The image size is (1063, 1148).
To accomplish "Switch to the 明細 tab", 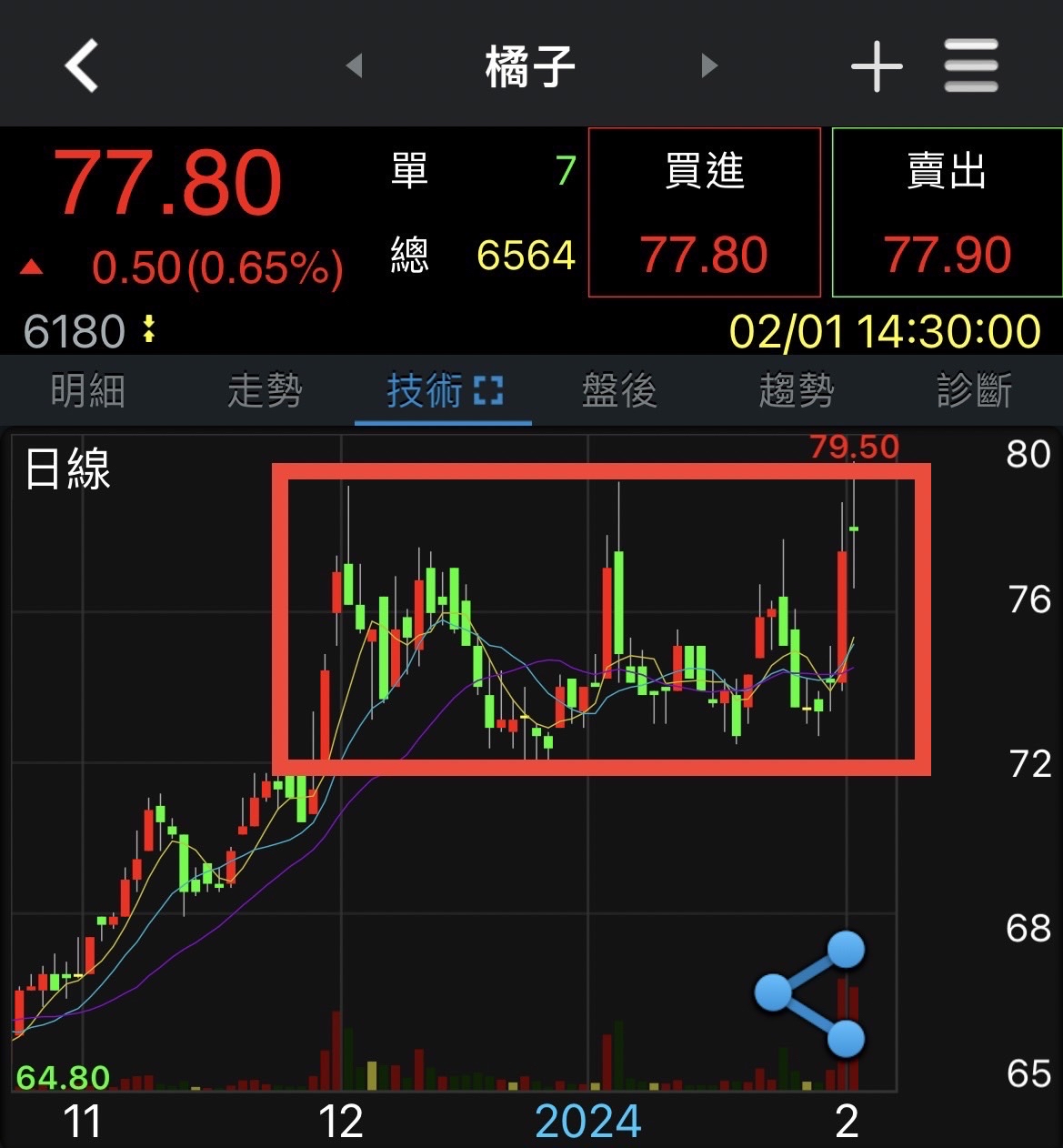I will tap(87, 391).
